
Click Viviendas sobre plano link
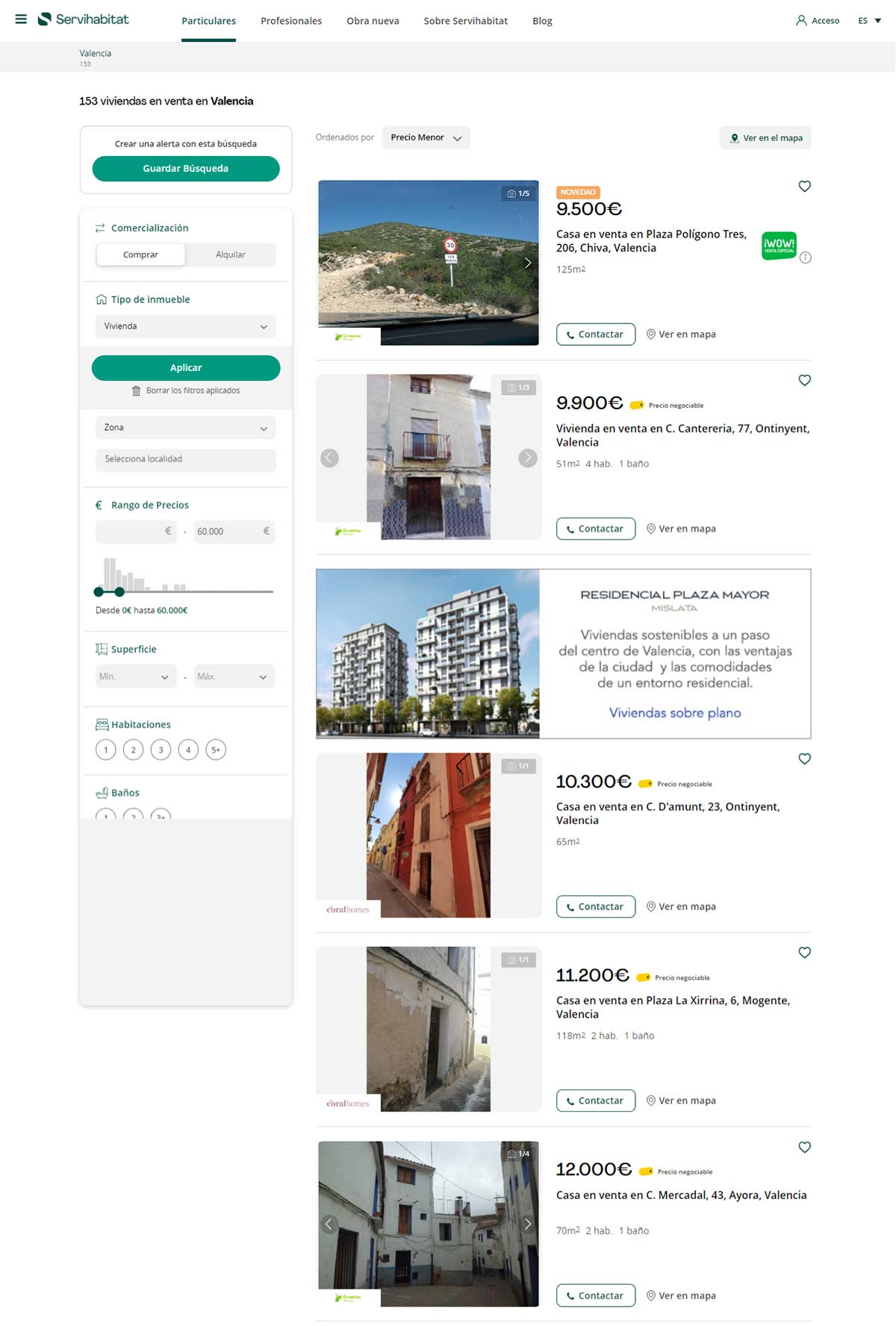[674, 713]
